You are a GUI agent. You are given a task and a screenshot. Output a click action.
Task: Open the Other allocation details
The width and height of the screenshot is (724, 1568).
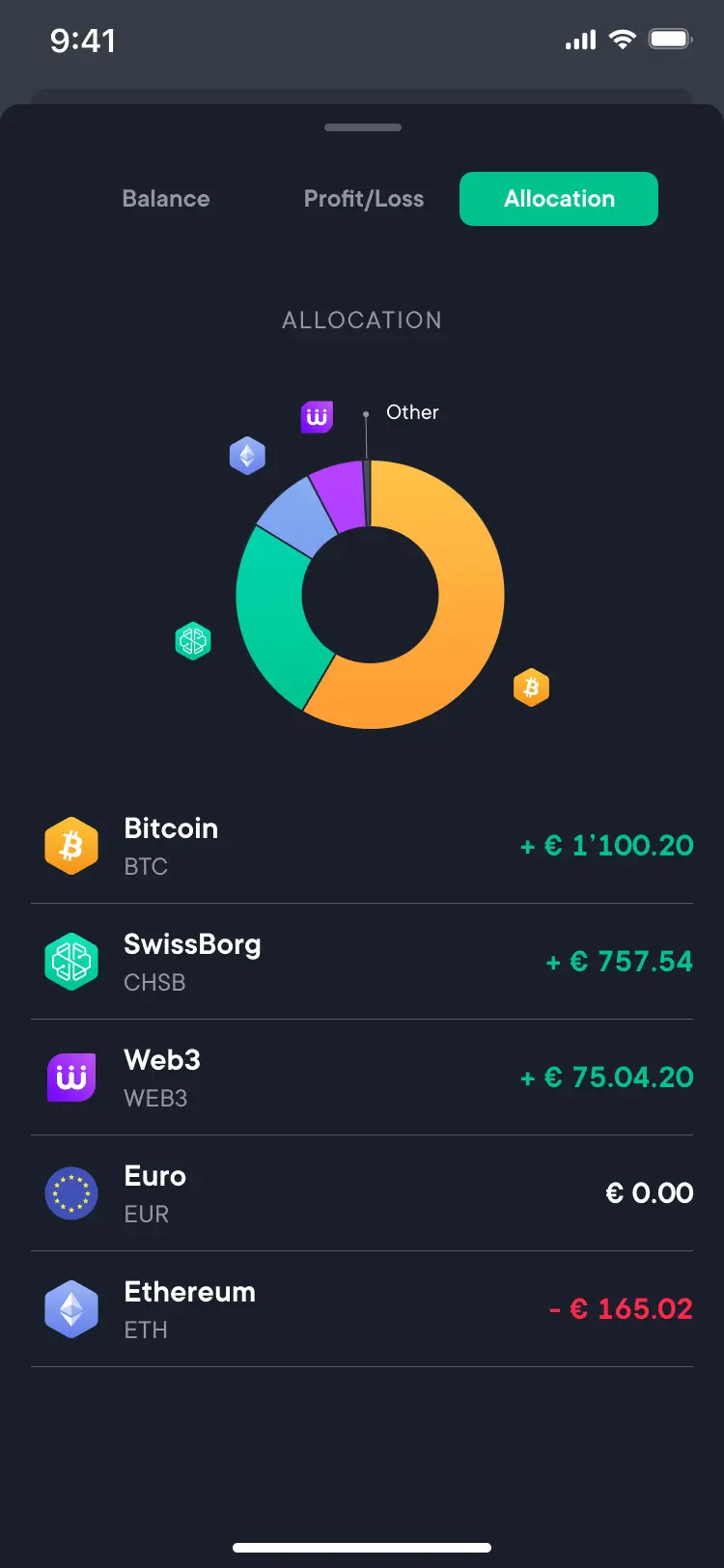tap(412, 412)
